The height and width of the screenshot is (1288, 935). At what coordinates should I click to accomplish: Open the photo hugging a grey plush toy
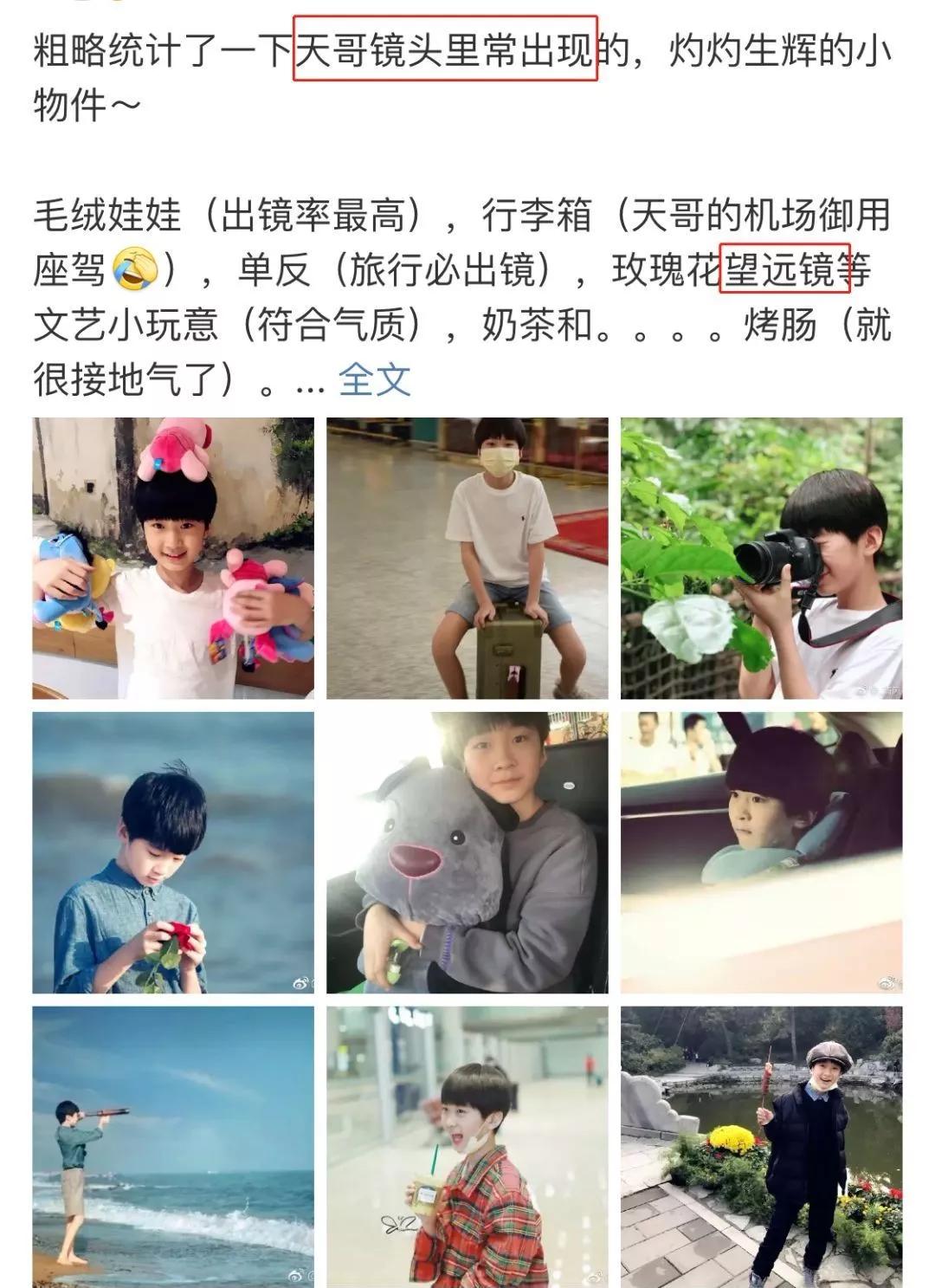tap(467, 852)
